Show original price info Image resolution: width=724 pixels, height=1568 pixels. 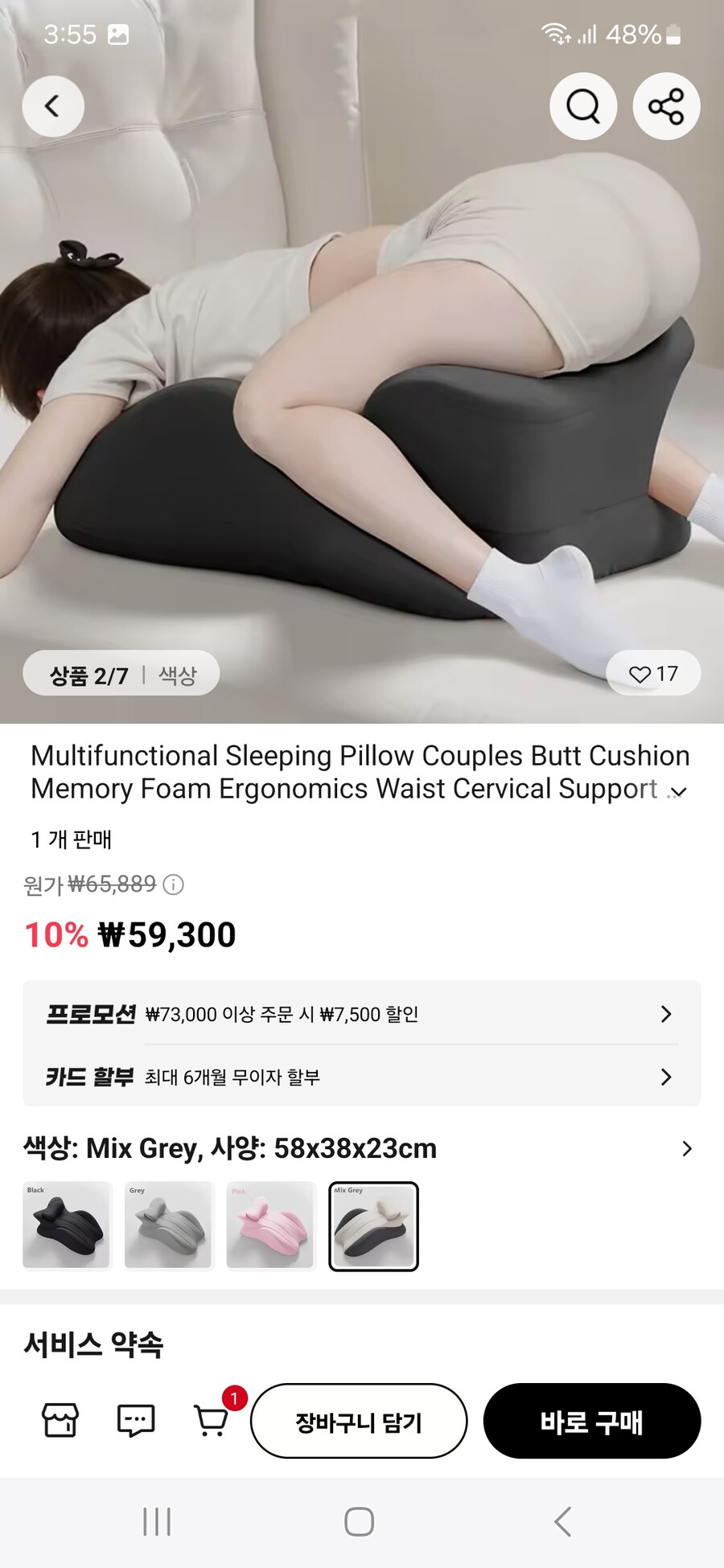[x=174, y=885]
